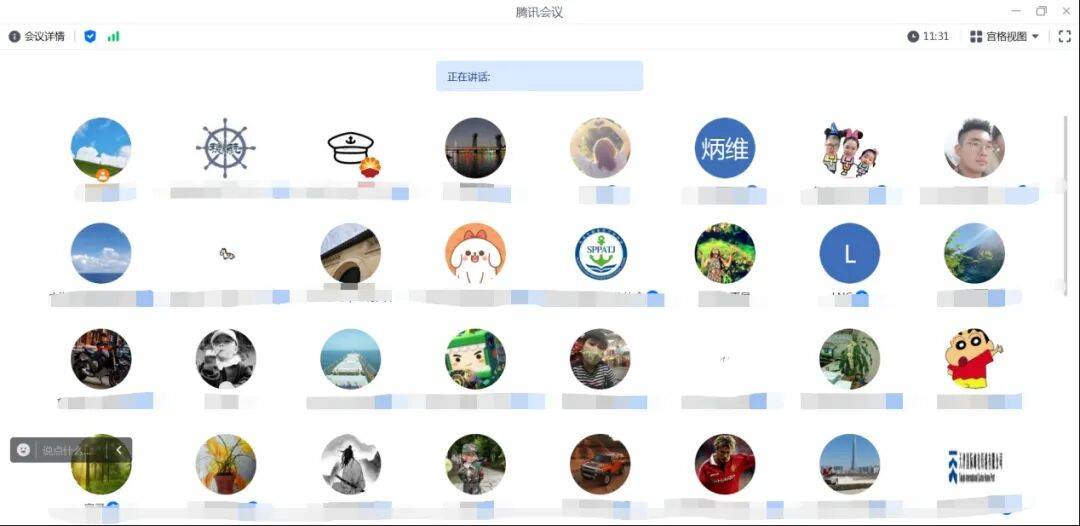Select the Crayon Shin-chan avatar tile
Image resolution: width=1080 pixels, height=526 pixels.
coord(973,358)
